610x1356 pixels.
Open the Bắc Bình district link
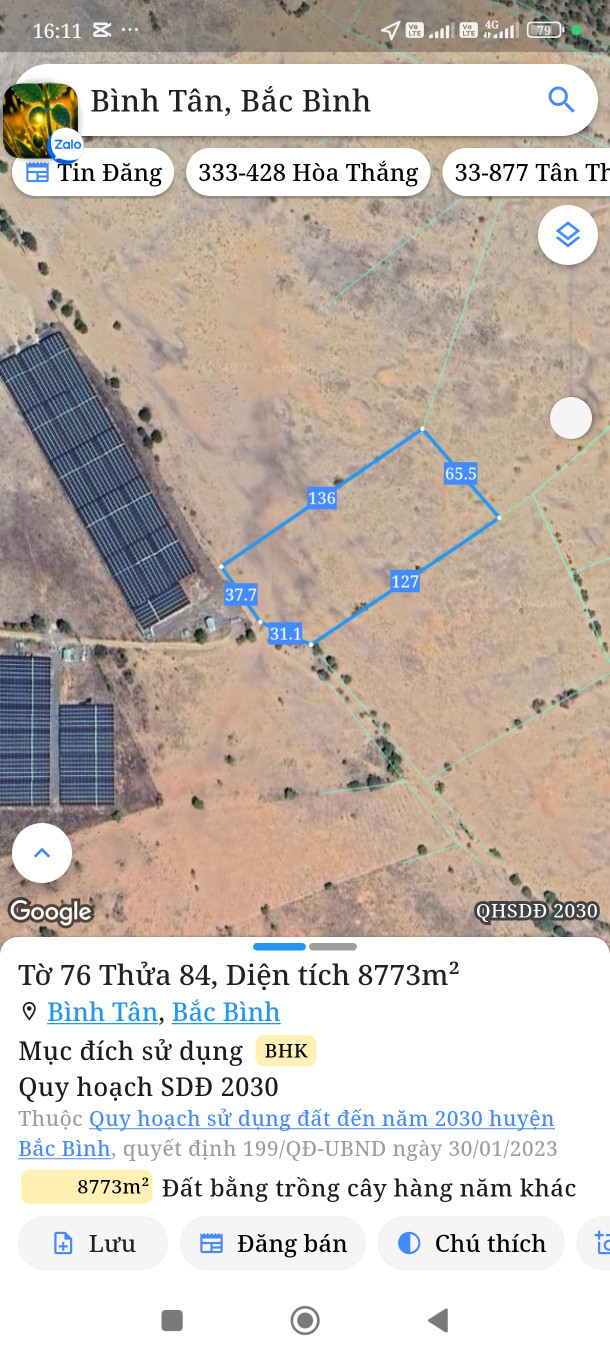click(x=226, y=1012)
